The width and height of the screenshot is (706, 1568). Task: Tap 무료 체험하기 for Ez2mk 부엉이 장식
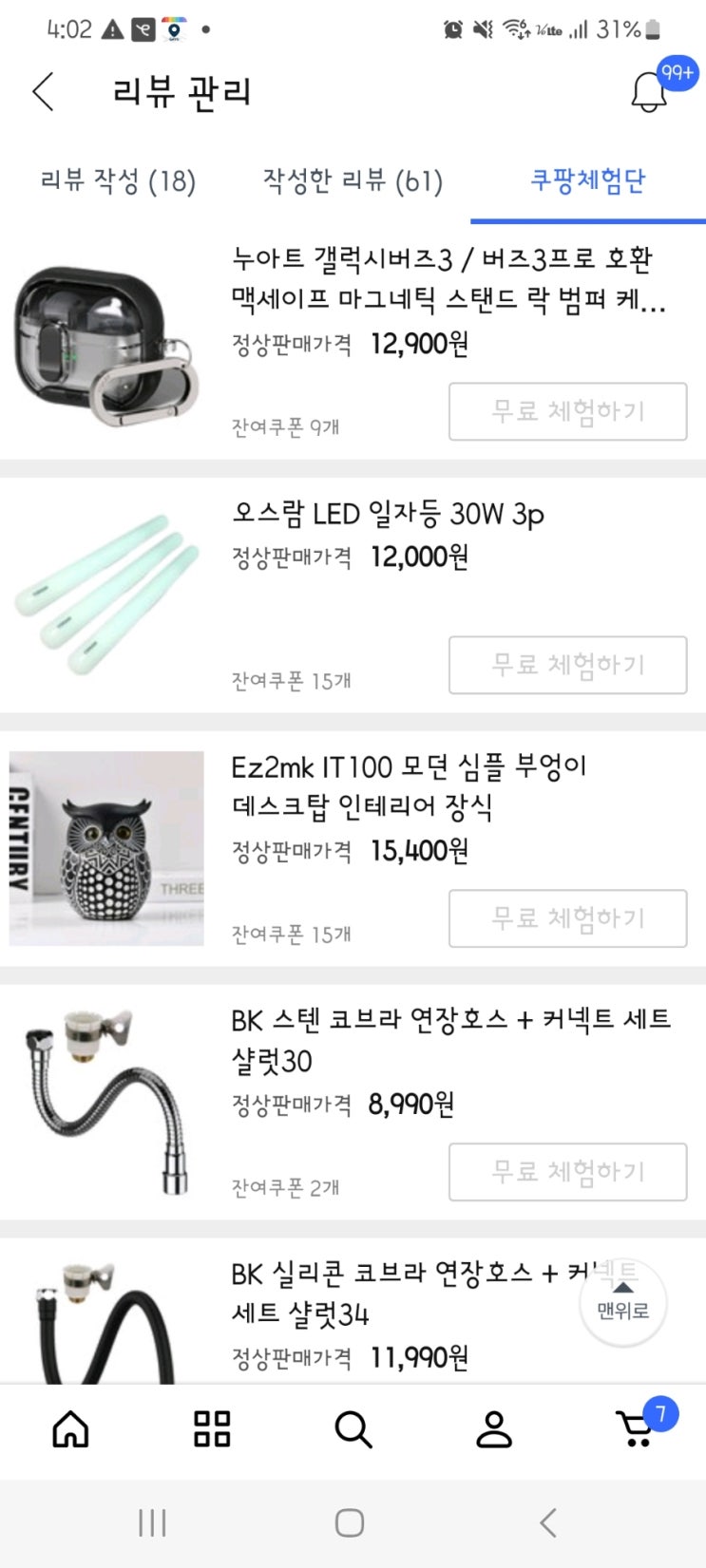(567, 918)
